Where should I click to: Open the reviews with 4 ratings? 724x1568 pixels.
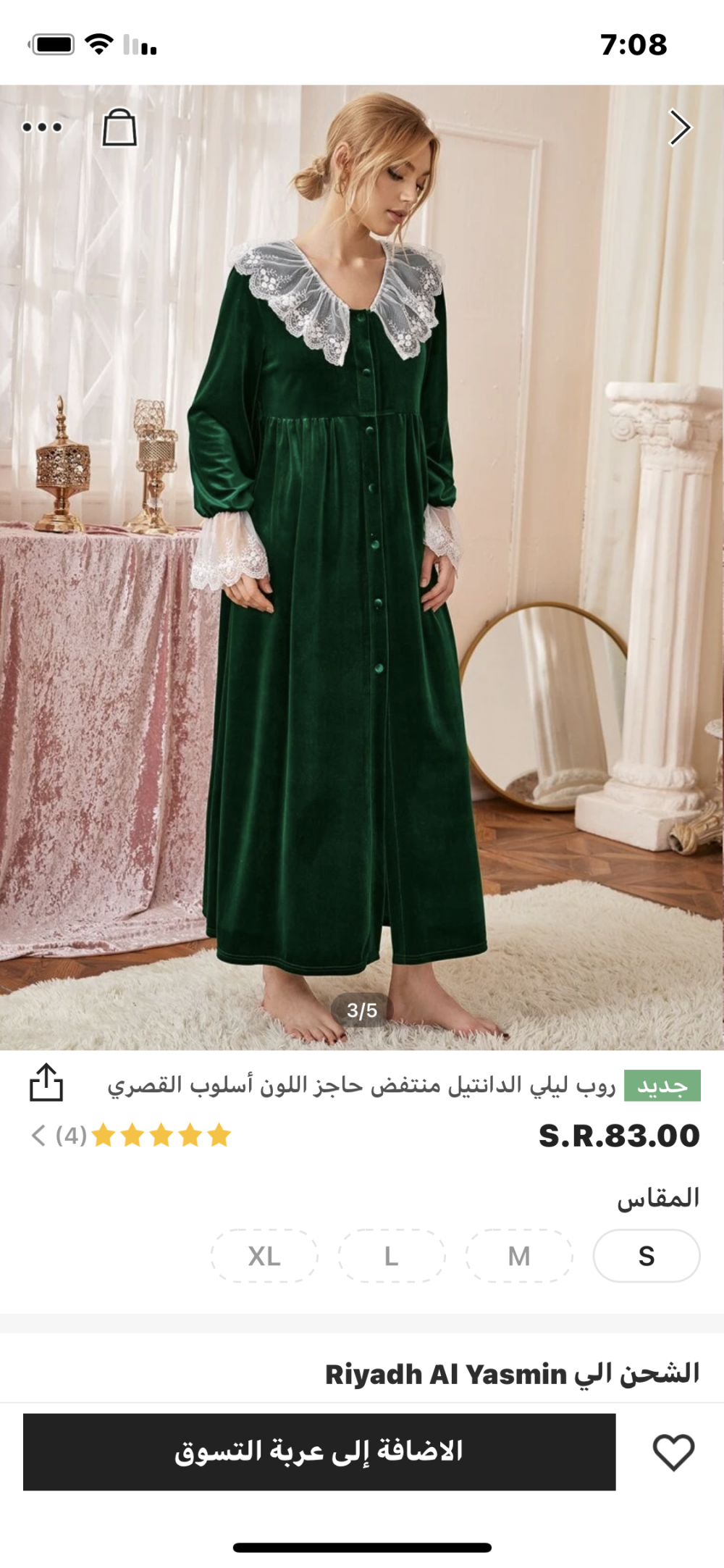click(x=130, y=1135)
